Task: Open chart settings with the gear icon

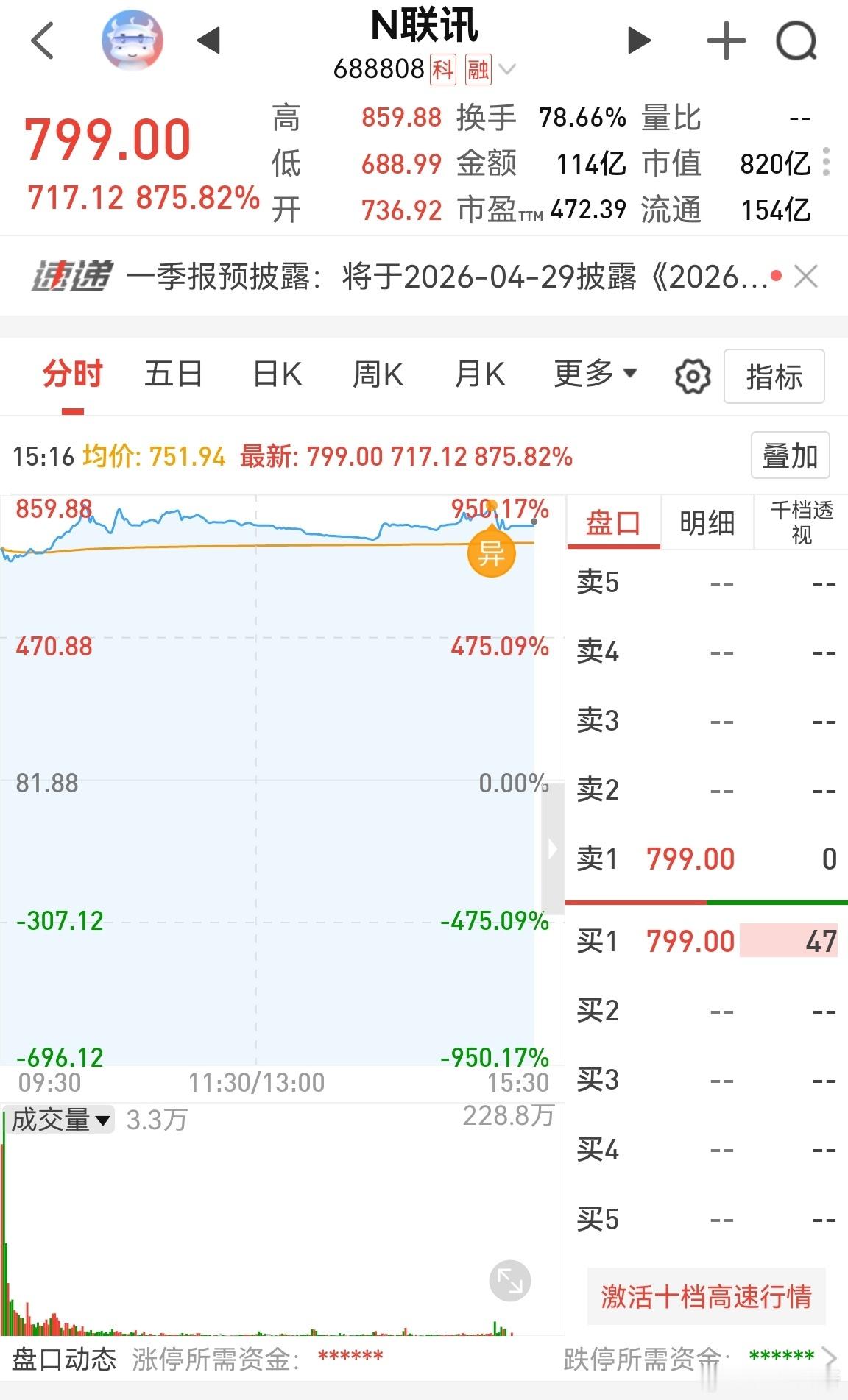Action: point(690,375)
